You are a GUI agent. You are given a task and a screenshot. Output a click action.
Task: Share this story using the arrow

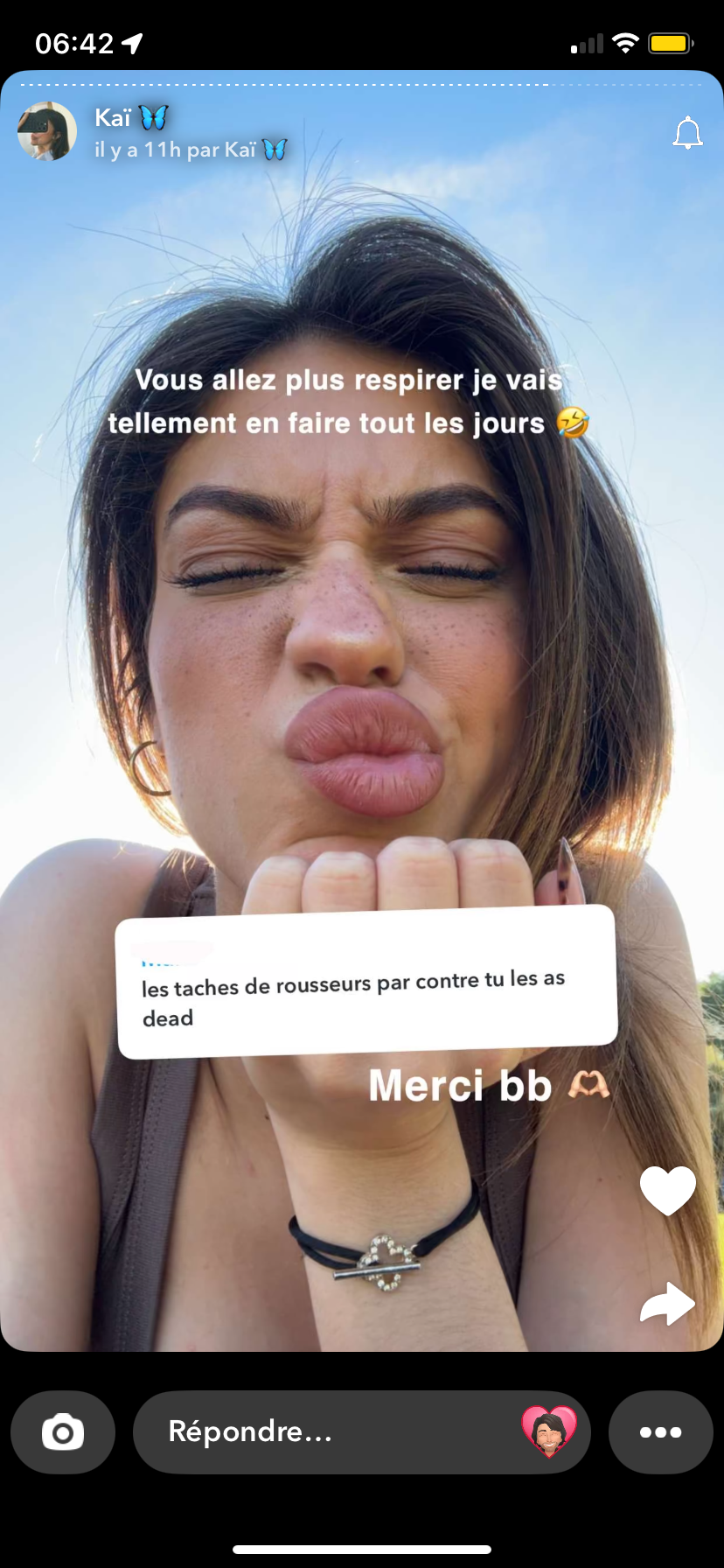667,1304
